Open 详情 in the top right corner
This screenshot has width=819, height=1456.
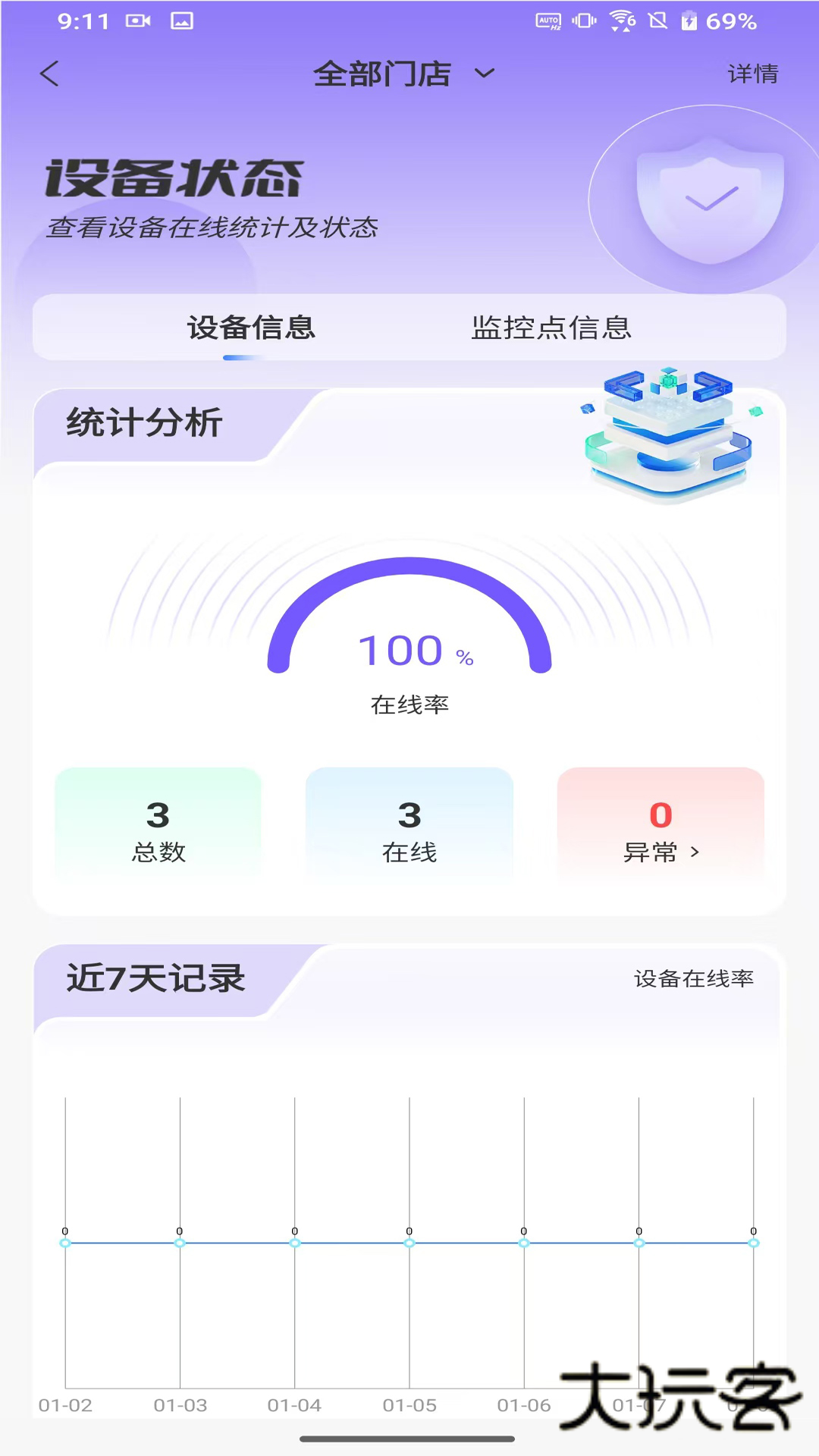[x=752, y=74]
